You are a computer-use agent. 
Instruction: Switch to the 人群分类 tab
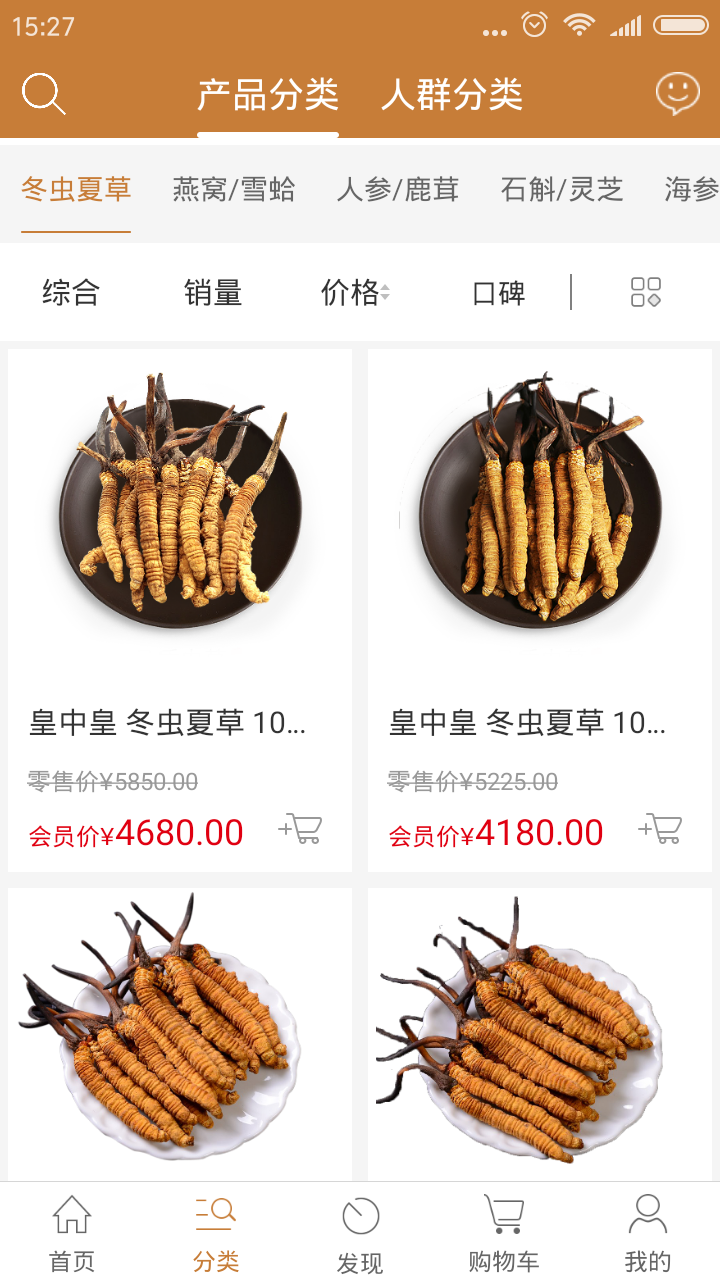tap(452, 96)
